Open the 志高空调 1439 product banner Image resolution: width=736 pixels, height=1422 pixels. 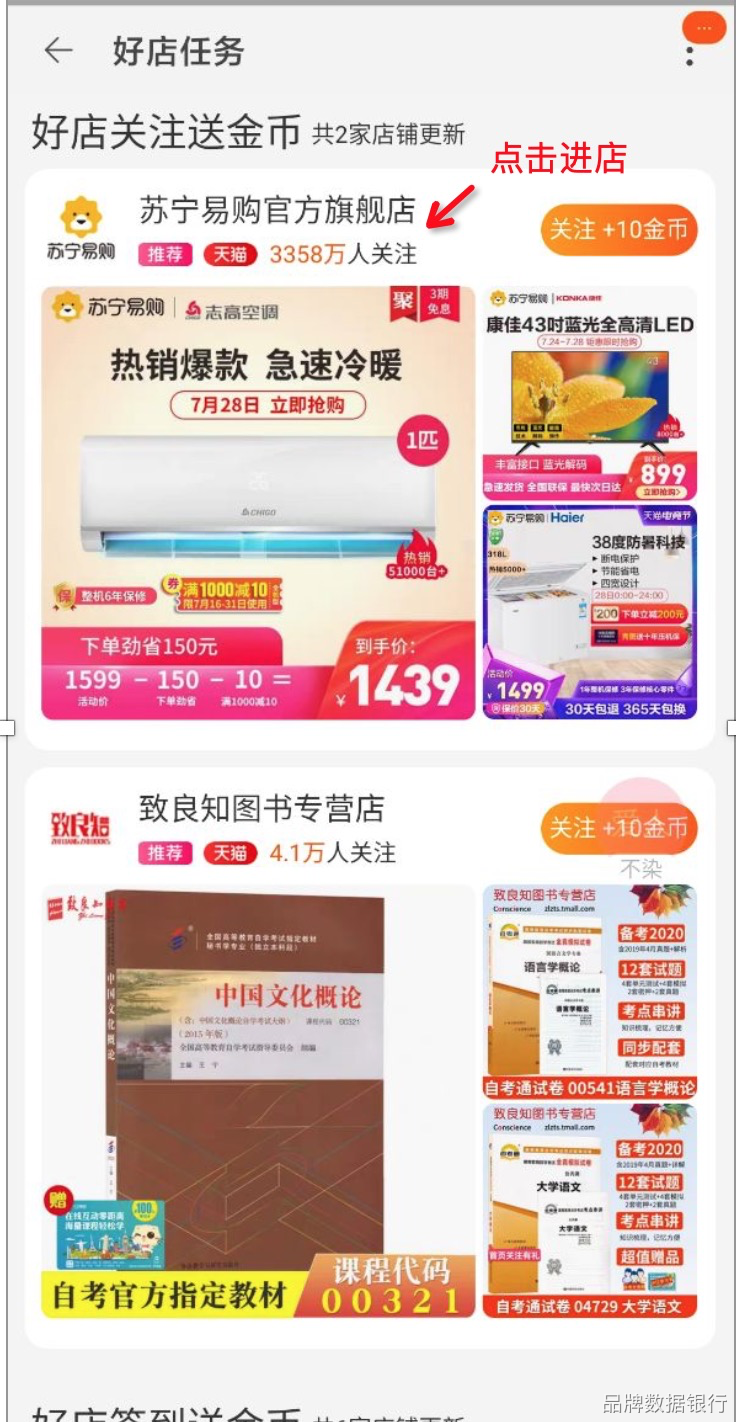click(x=258, y=503)
